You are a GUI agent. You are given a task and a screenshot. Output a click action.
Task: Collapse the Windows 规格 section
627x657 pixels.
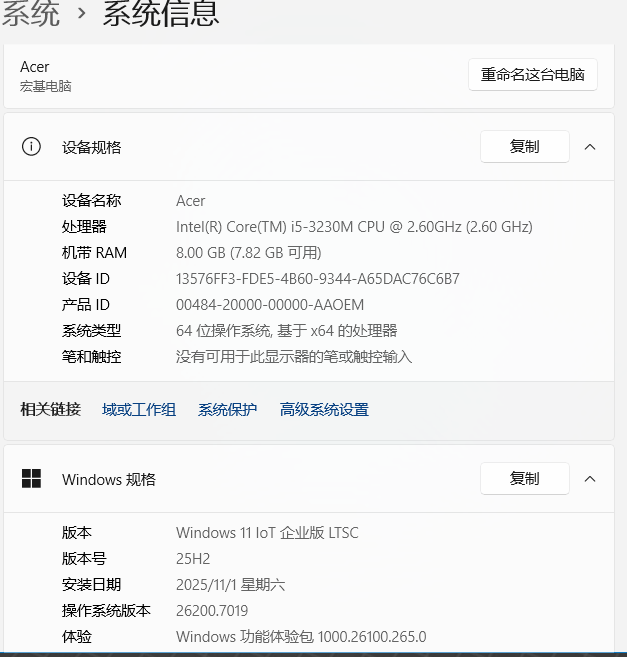590,479
